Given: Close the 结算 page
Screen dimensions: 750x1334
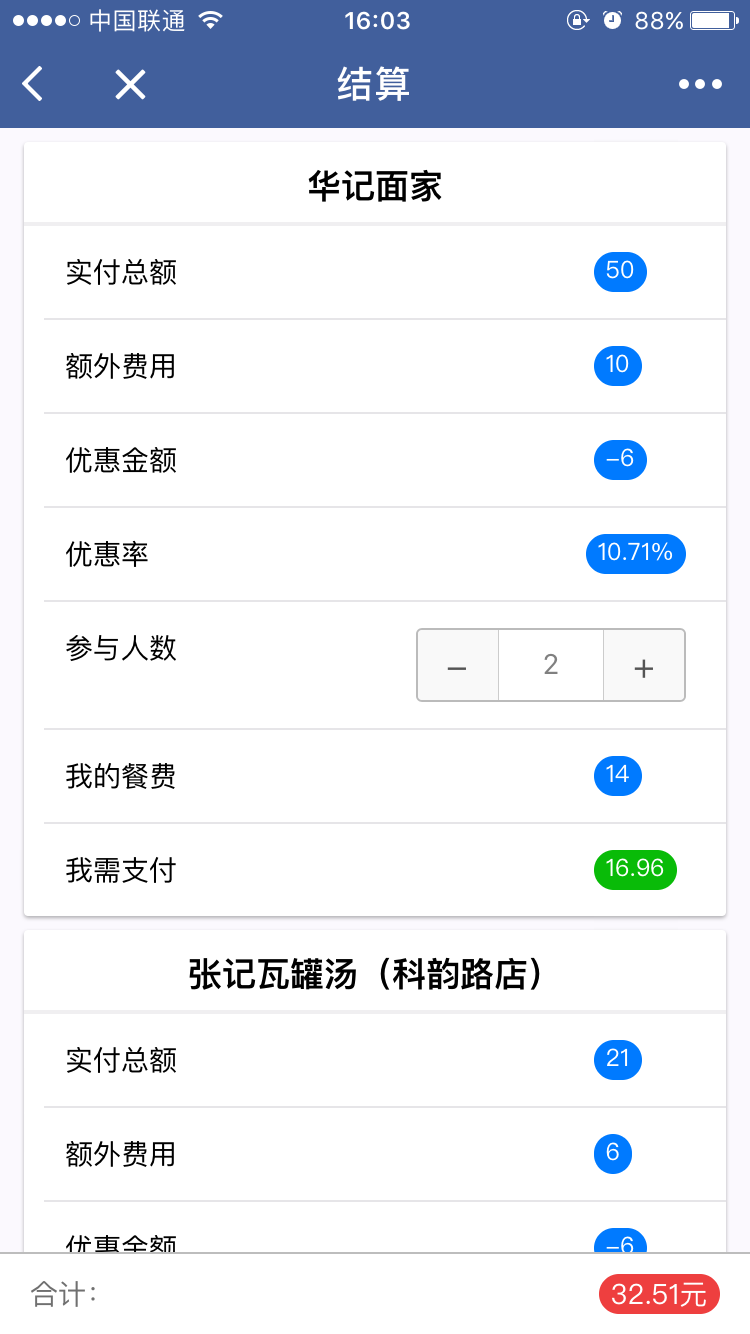Looking at the screenshot, I should tap(130, 84).
